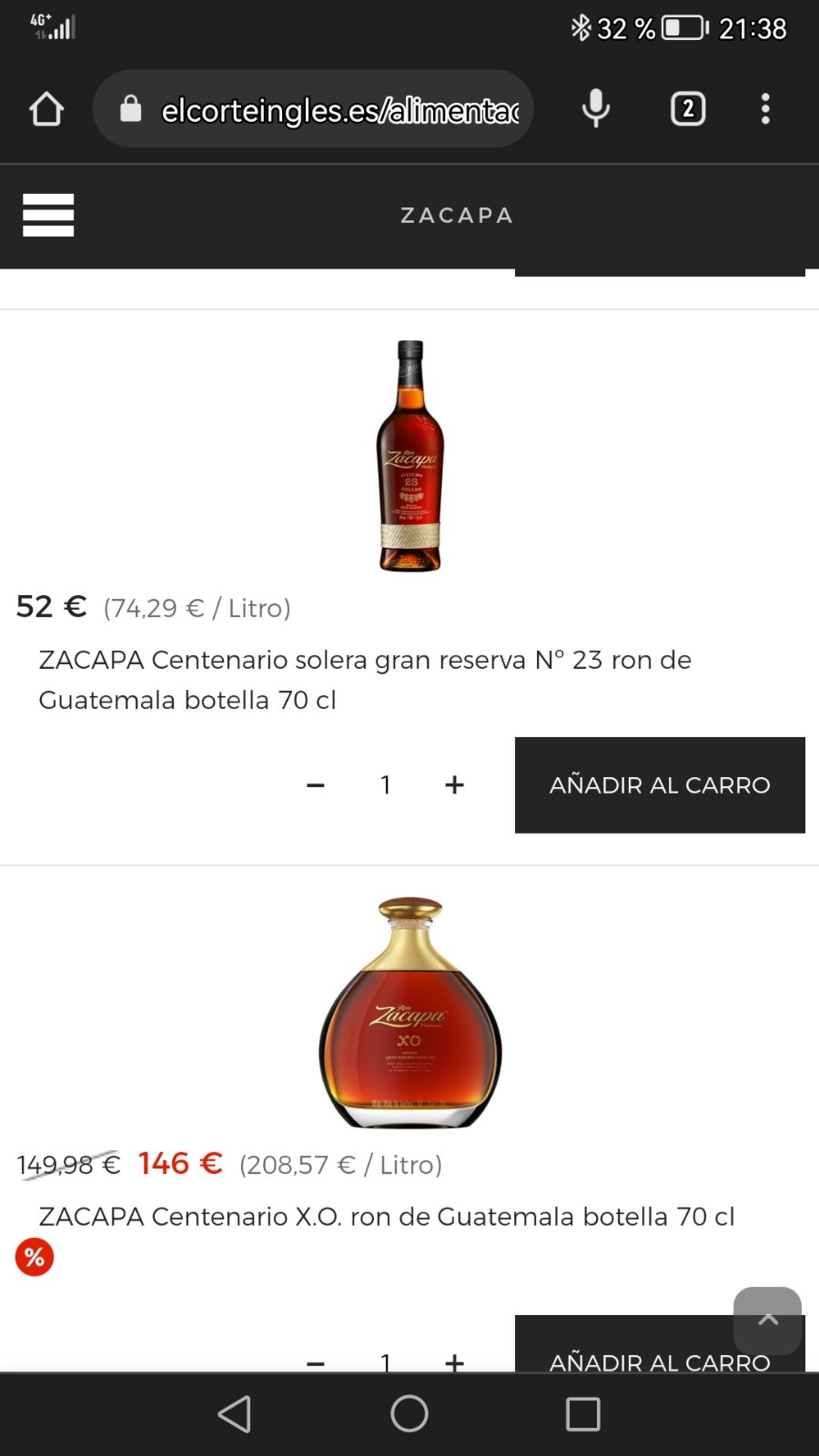Go back with the system back button

point(235,1414)
